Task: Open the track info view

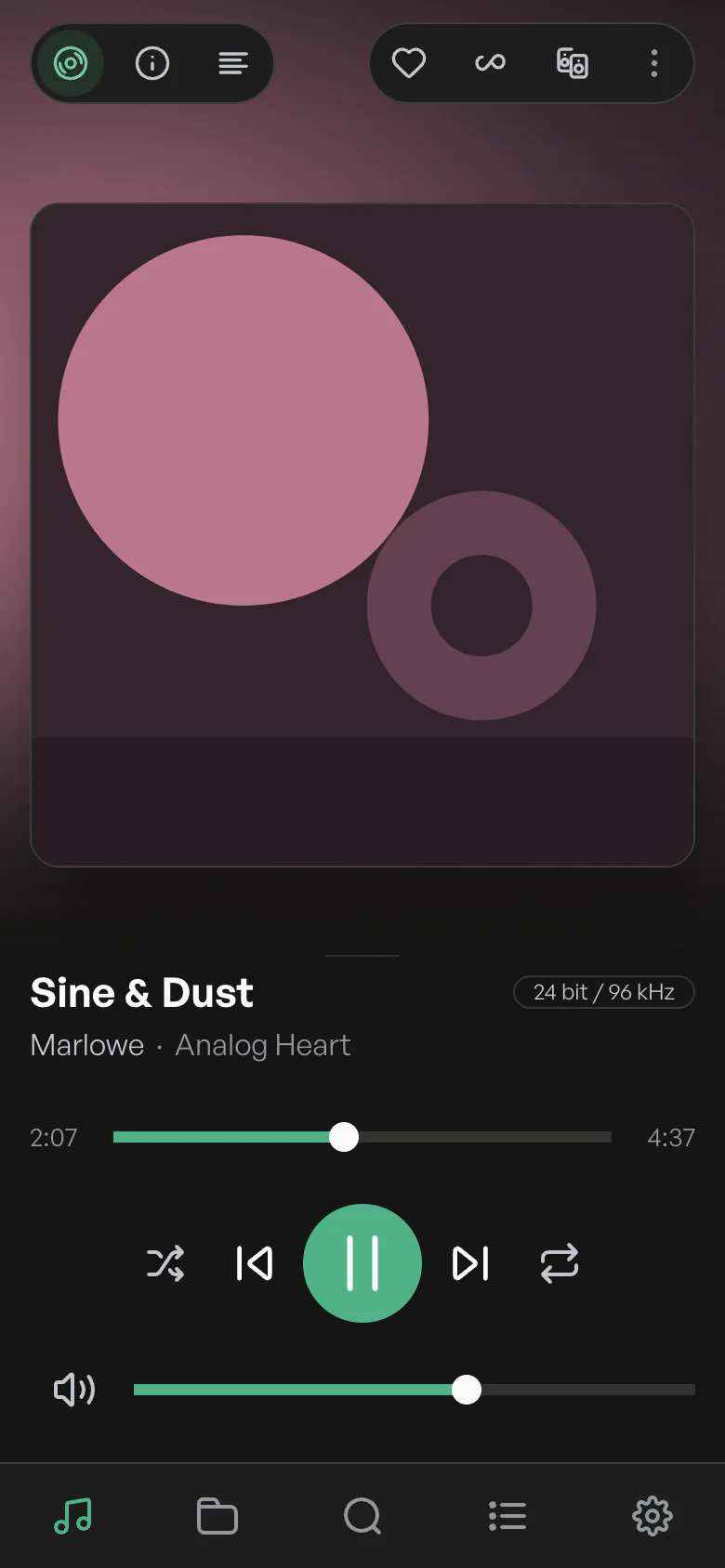Action: tap(152, 63)
